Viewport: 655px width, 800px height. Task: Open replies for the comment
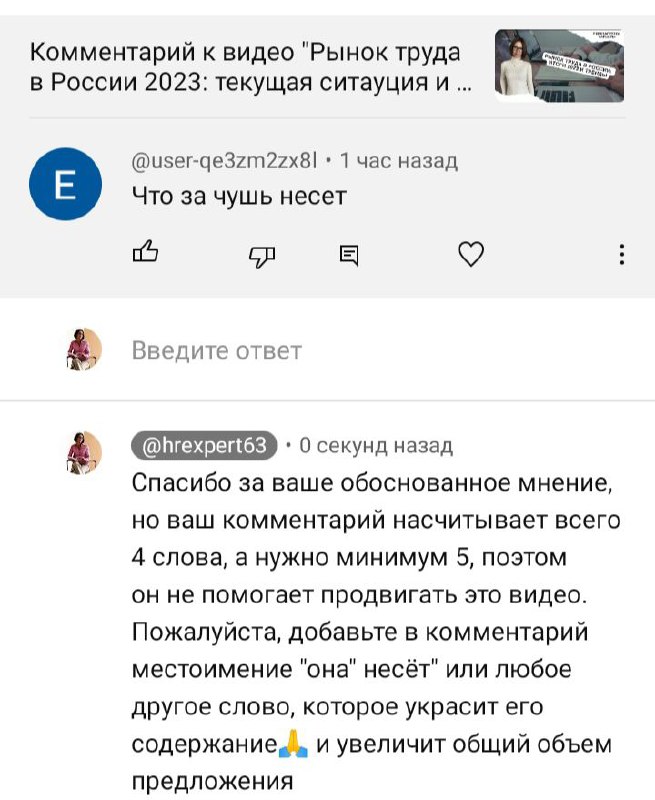pyautogui.click(x=348, y=256)
